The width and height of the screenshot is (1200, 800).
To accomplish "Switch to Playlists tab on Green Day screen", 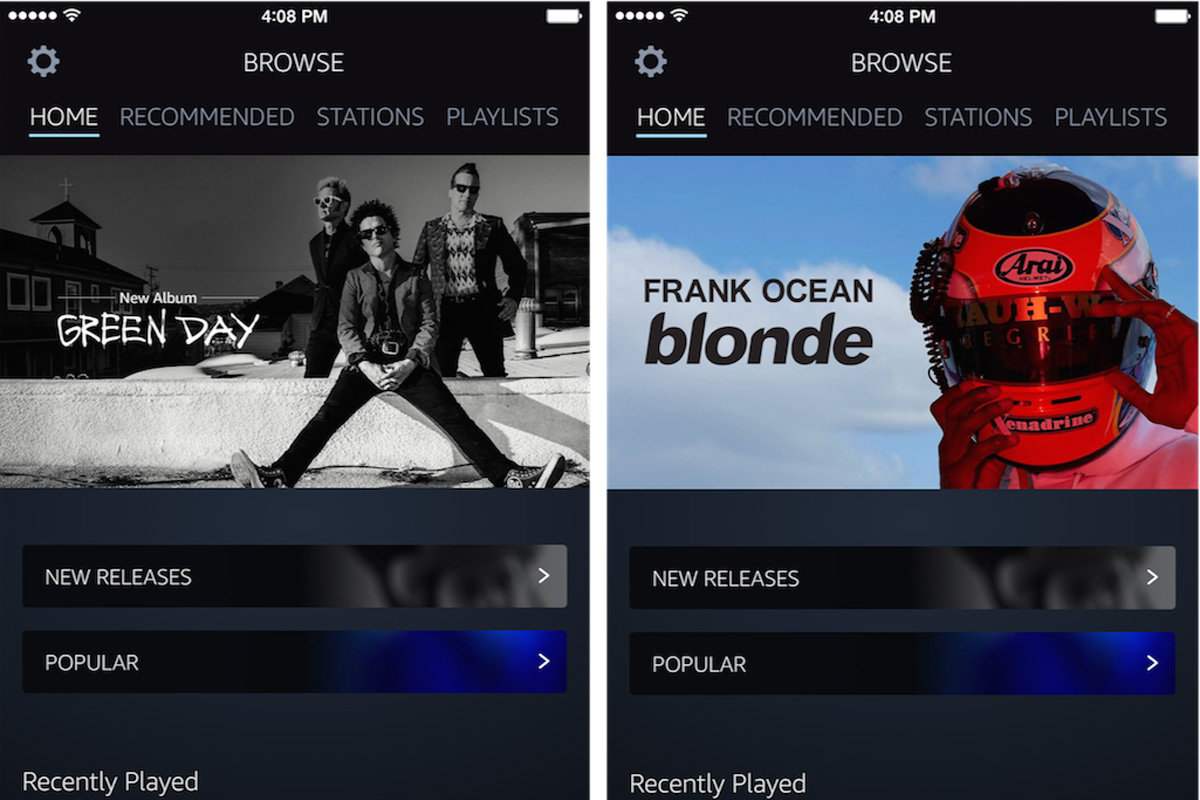I will 502,117.
